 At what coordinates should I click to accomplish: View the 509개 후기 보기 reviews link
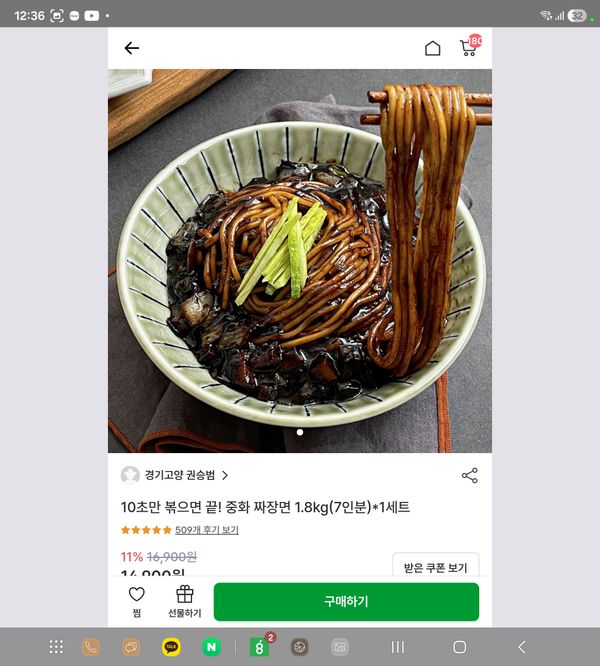206,530
